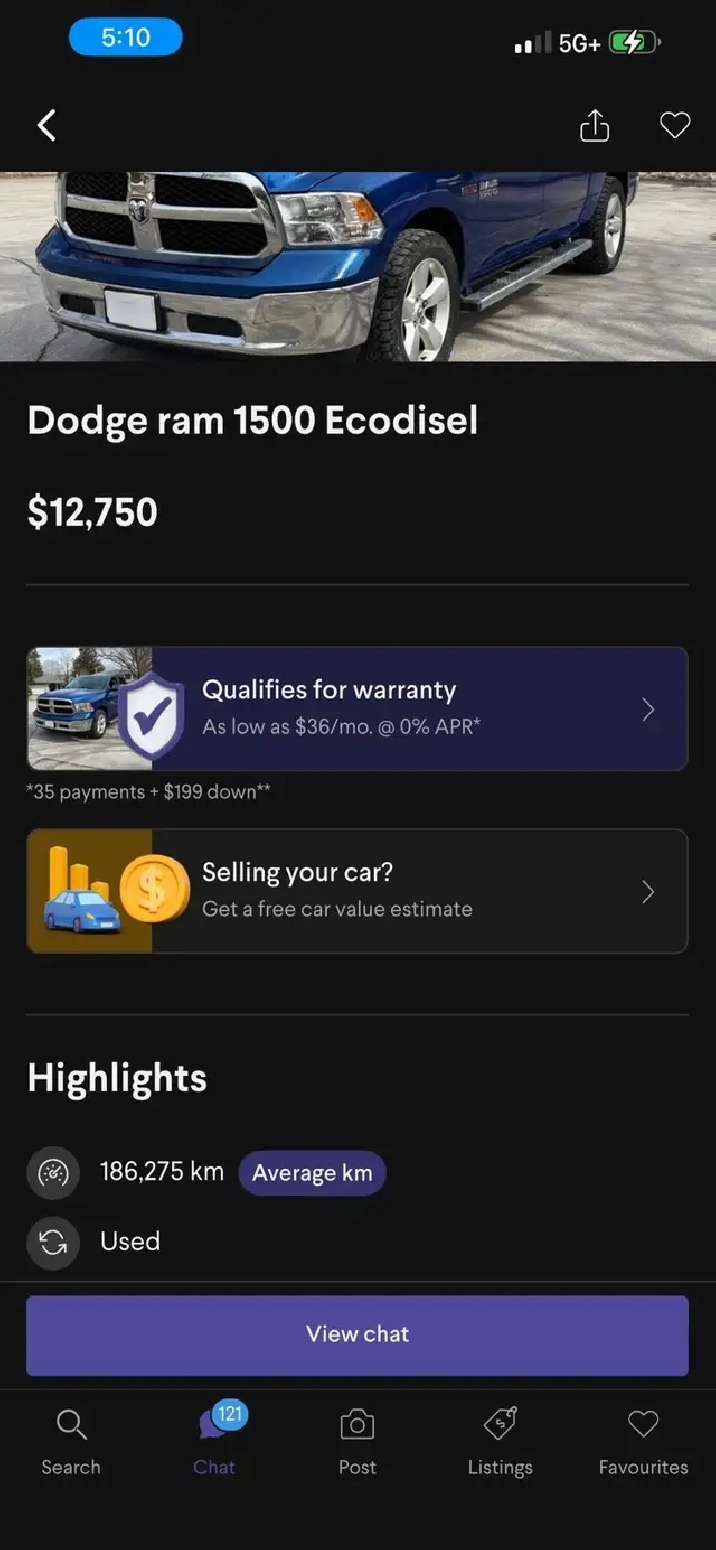Share this Dodge Ram listing
Viewport: 716px width, 1550px height.
click(x=594, y=126)
